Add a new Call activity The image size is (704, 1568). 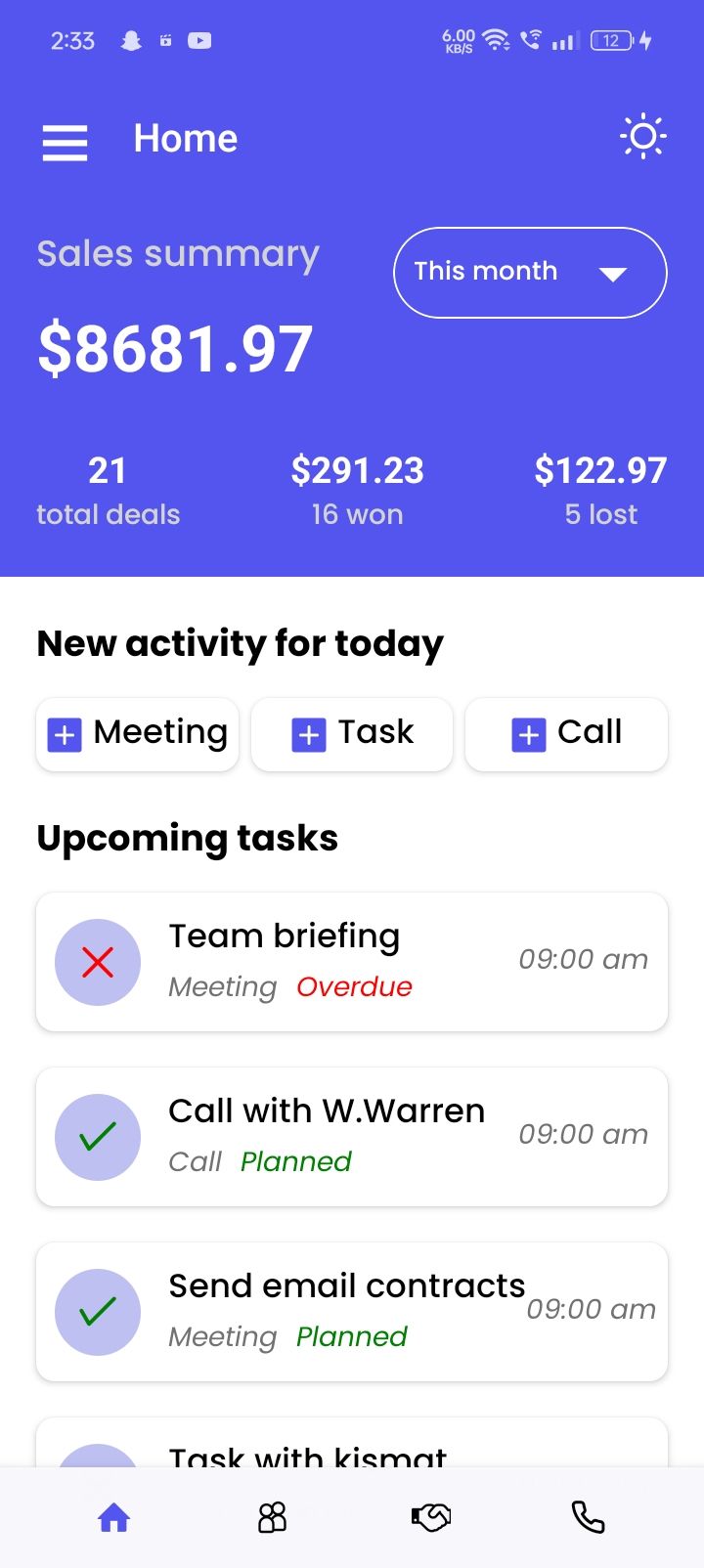(566, 734)
